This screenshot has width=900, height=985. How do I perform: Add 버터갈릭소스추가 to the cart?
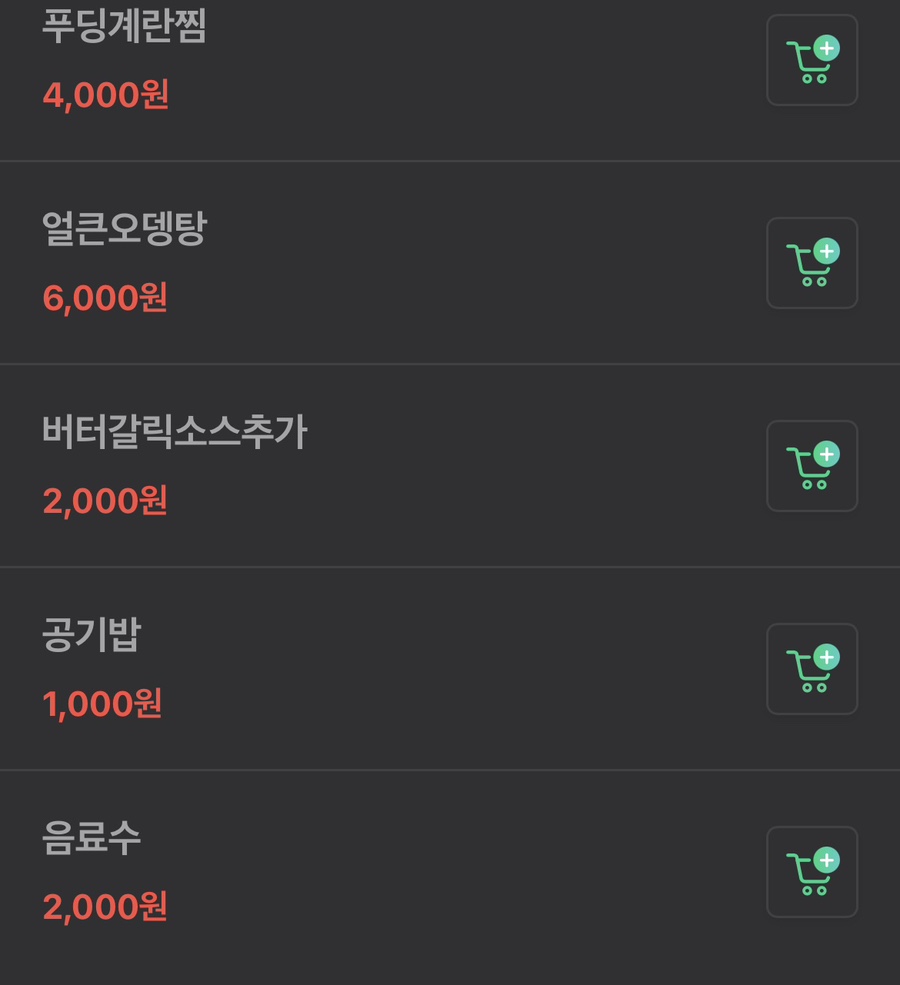[812, 466]
